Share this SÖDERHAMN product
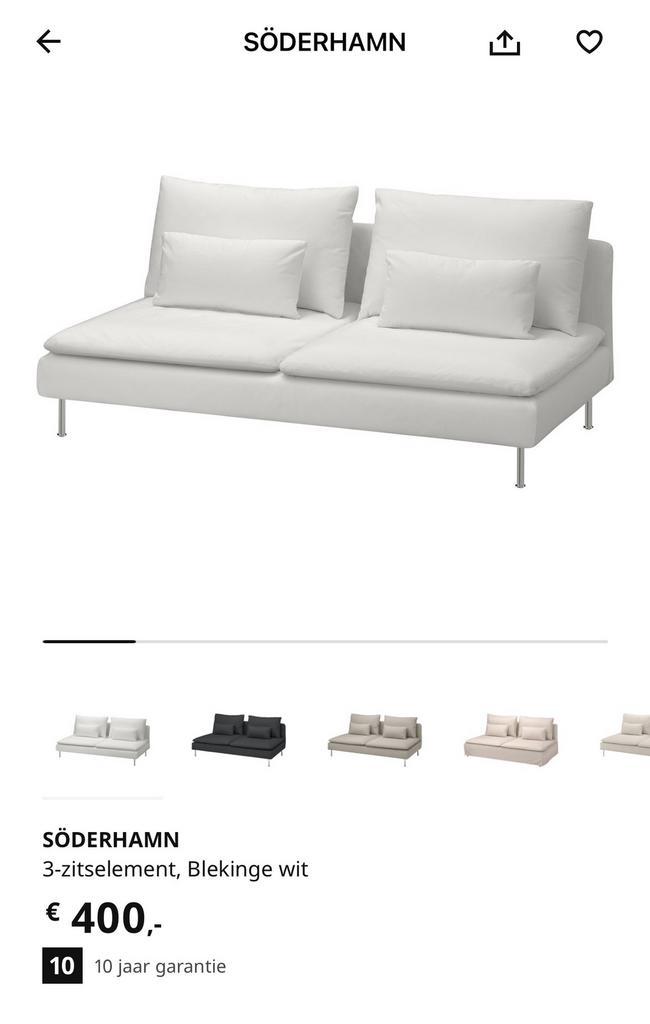 [505, 42]
